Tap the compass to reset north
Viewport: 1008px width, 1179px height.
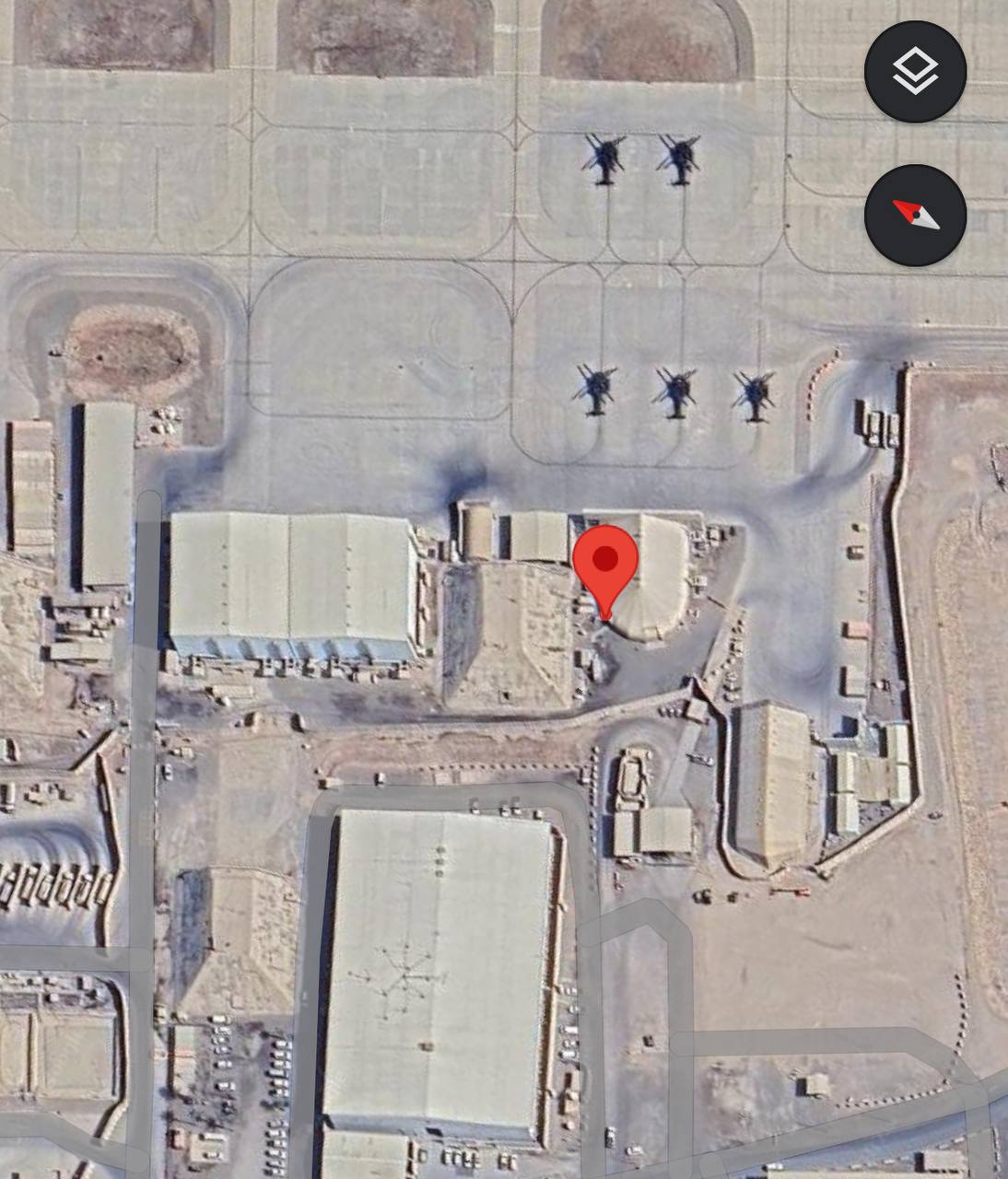tap(915, 216)
